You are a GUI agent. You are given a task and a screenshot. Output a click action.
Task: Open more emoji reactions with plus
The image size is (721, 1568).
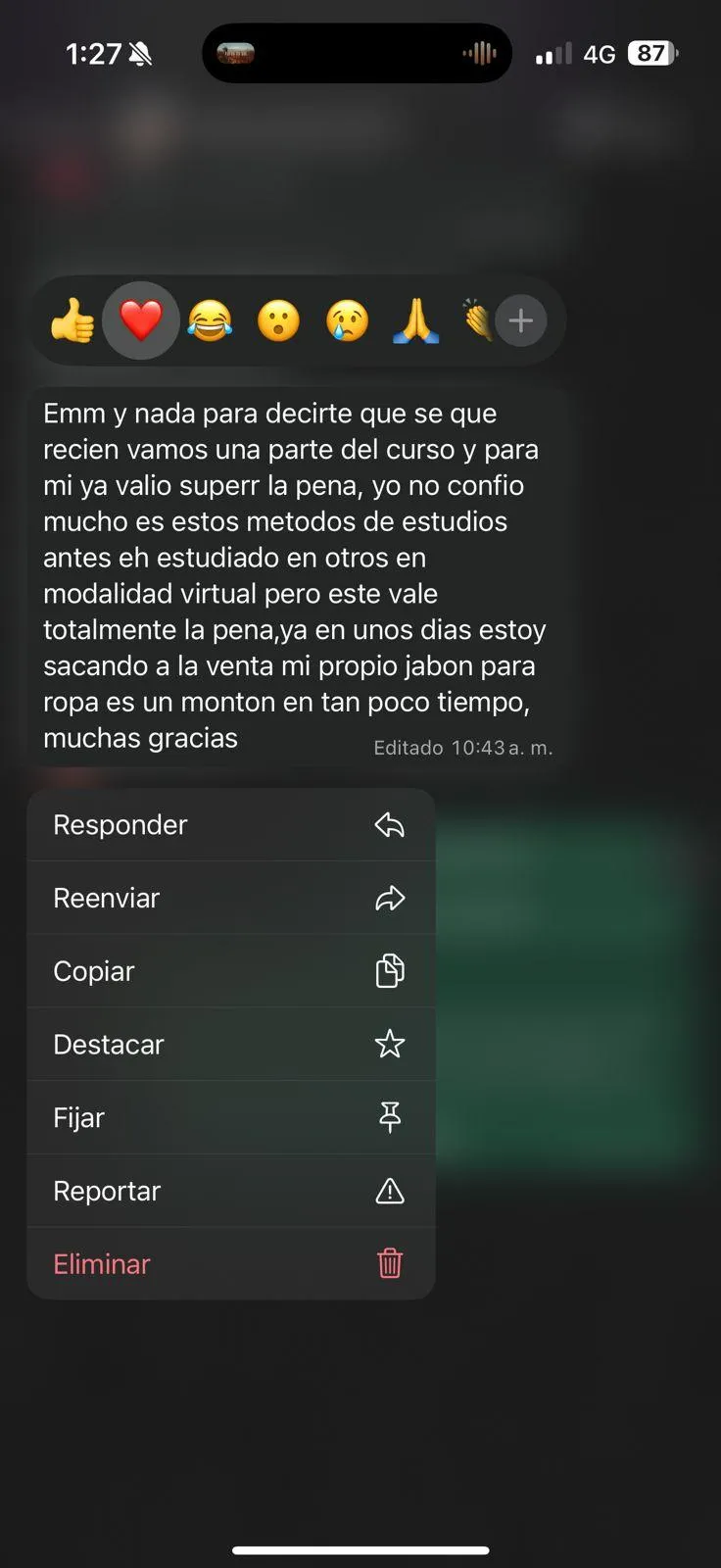click(x=521, y=320)
